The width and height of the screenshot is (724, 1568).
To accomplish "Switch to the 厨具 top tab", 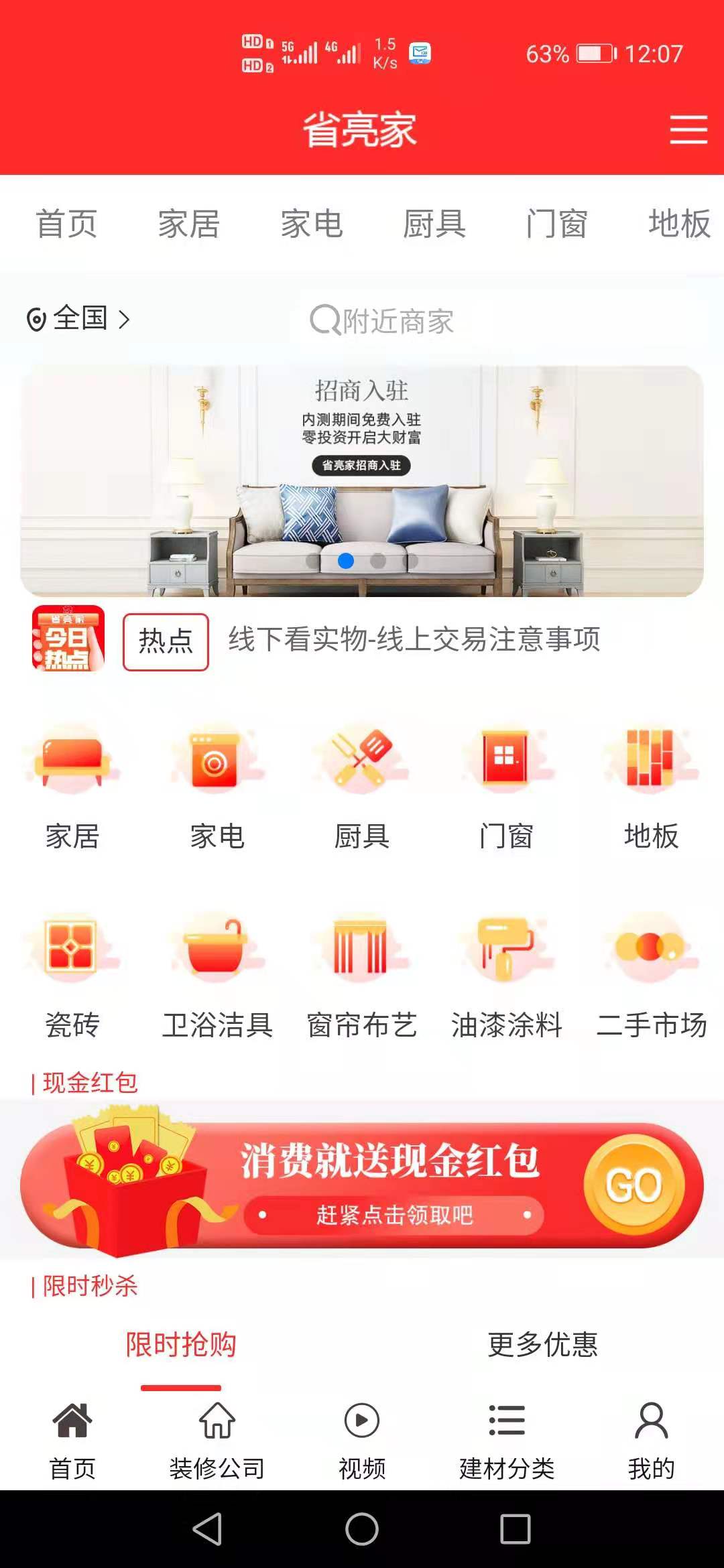I will tap(434, 224).
